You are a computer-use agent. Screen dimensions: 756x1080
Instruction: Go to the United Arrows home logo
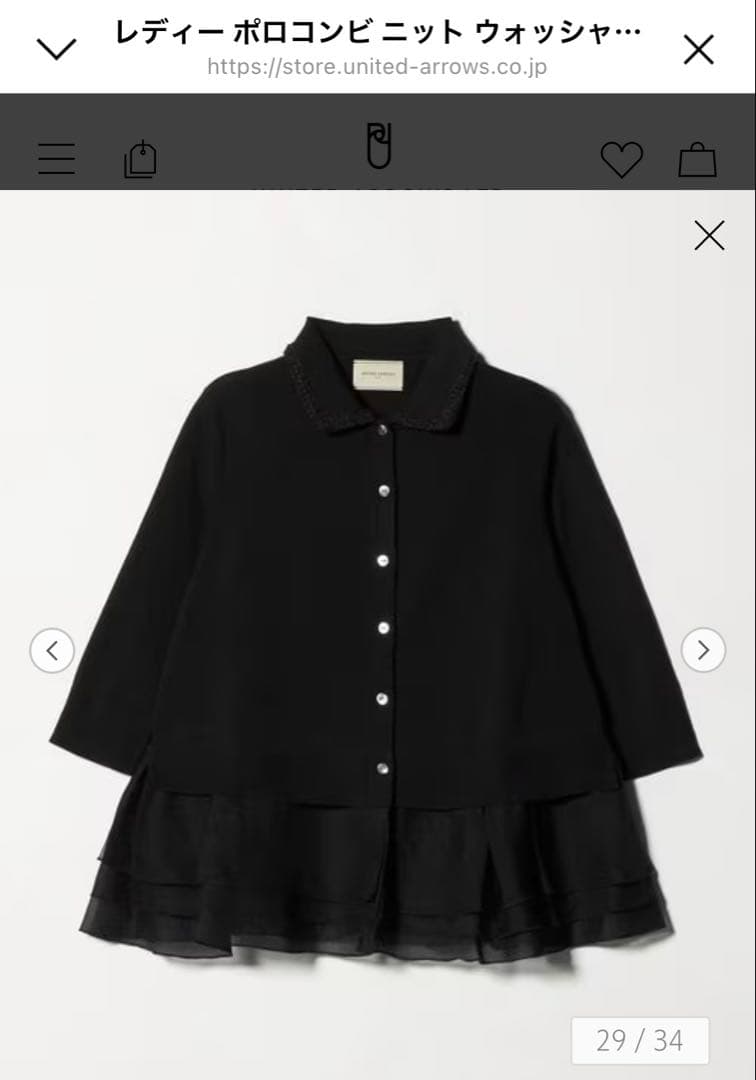pos(378,146)
